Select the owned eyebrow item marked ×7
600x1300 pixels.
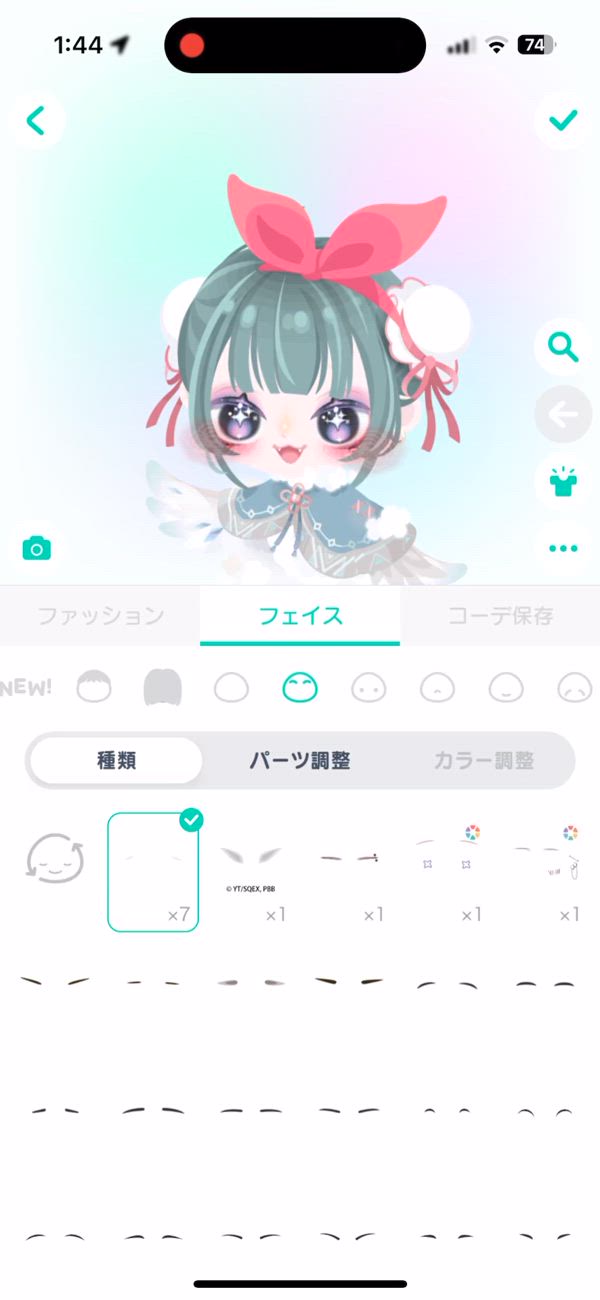coord(153,871)
